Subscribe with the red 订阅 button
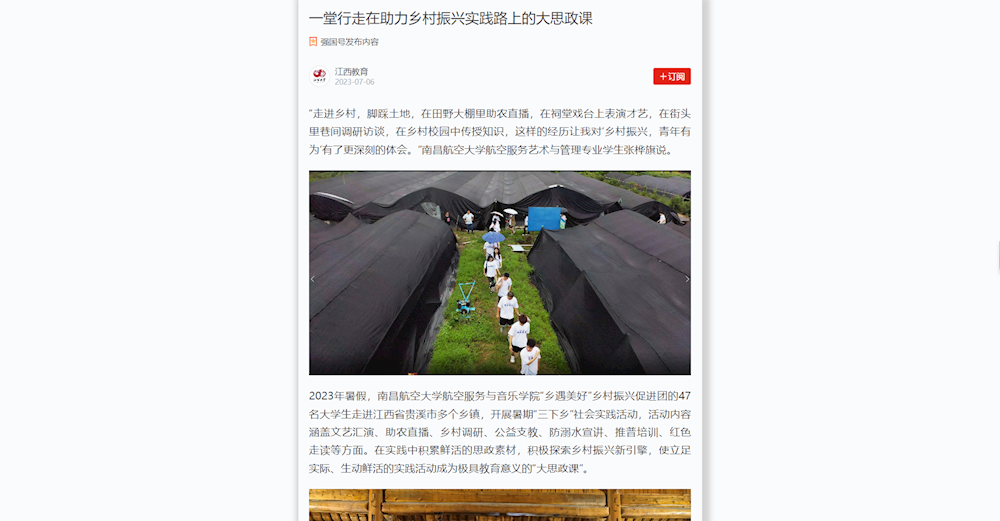 671,76
